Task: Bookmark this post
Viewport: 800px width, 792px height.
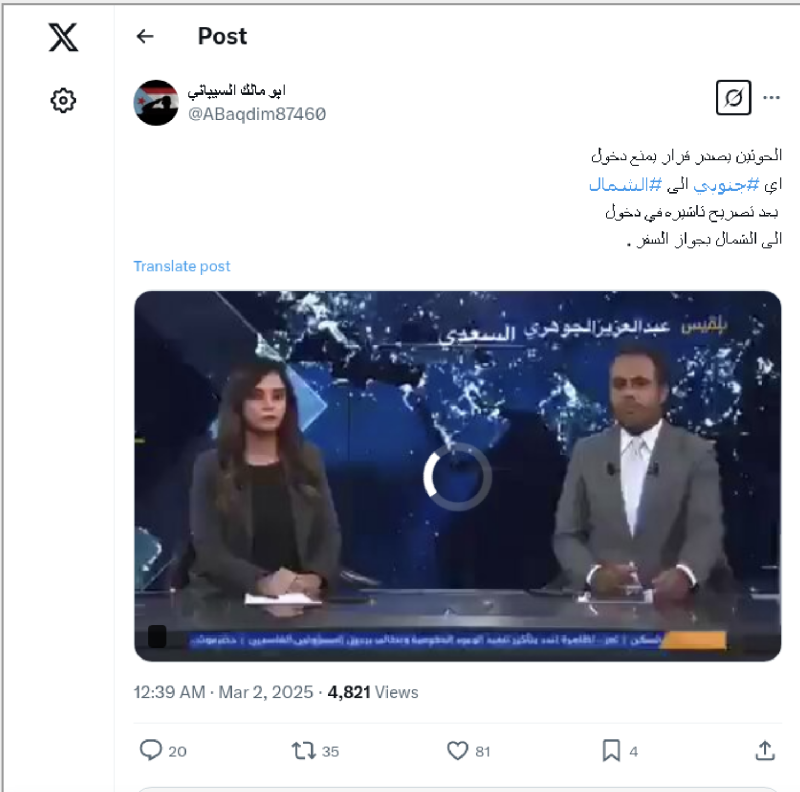Action: 611,750
